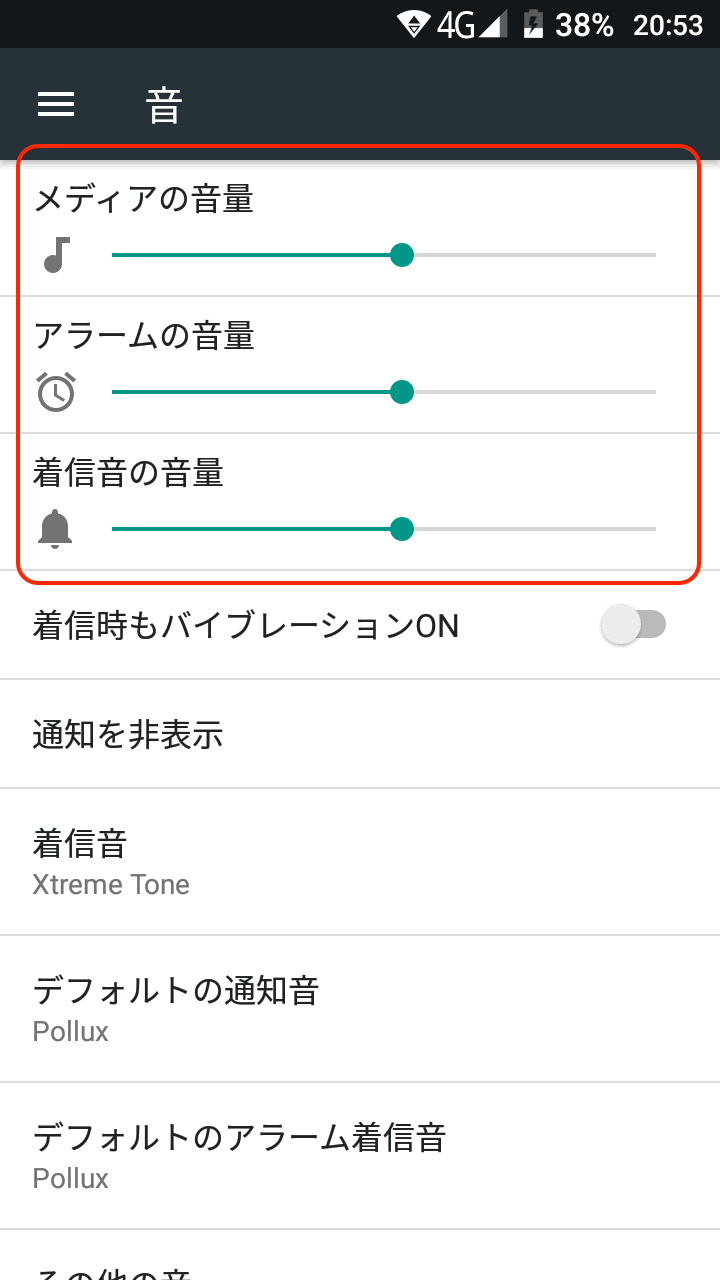This screenshot has width=720, height=1280.
Task: Open the hamburger drawer menu
Action: pyautogui.click(x=56, y=104)
